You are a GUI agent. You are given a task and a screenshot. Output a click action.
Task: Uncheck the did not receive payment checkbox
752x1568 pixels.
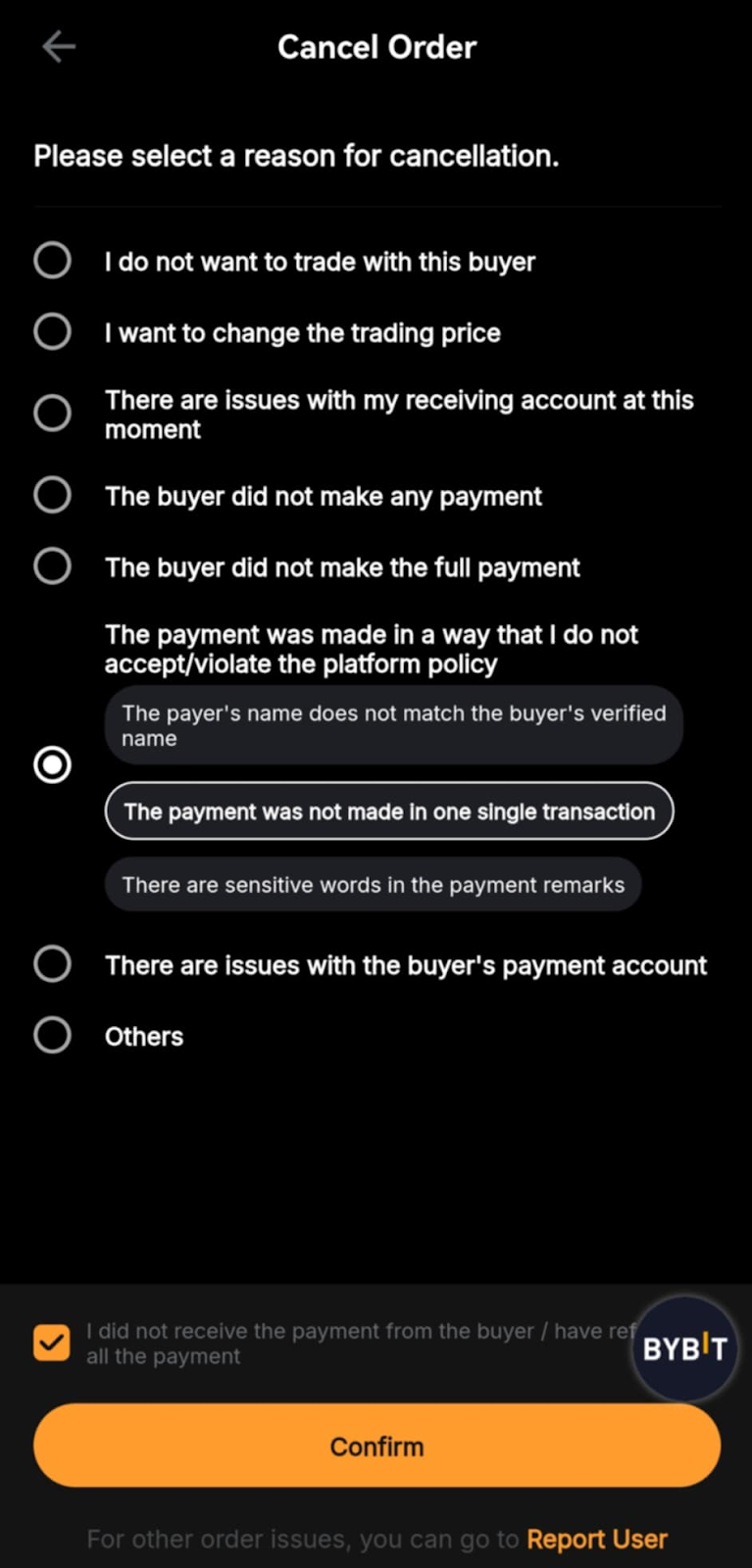pyautogui.click(x=52, y=1343)
